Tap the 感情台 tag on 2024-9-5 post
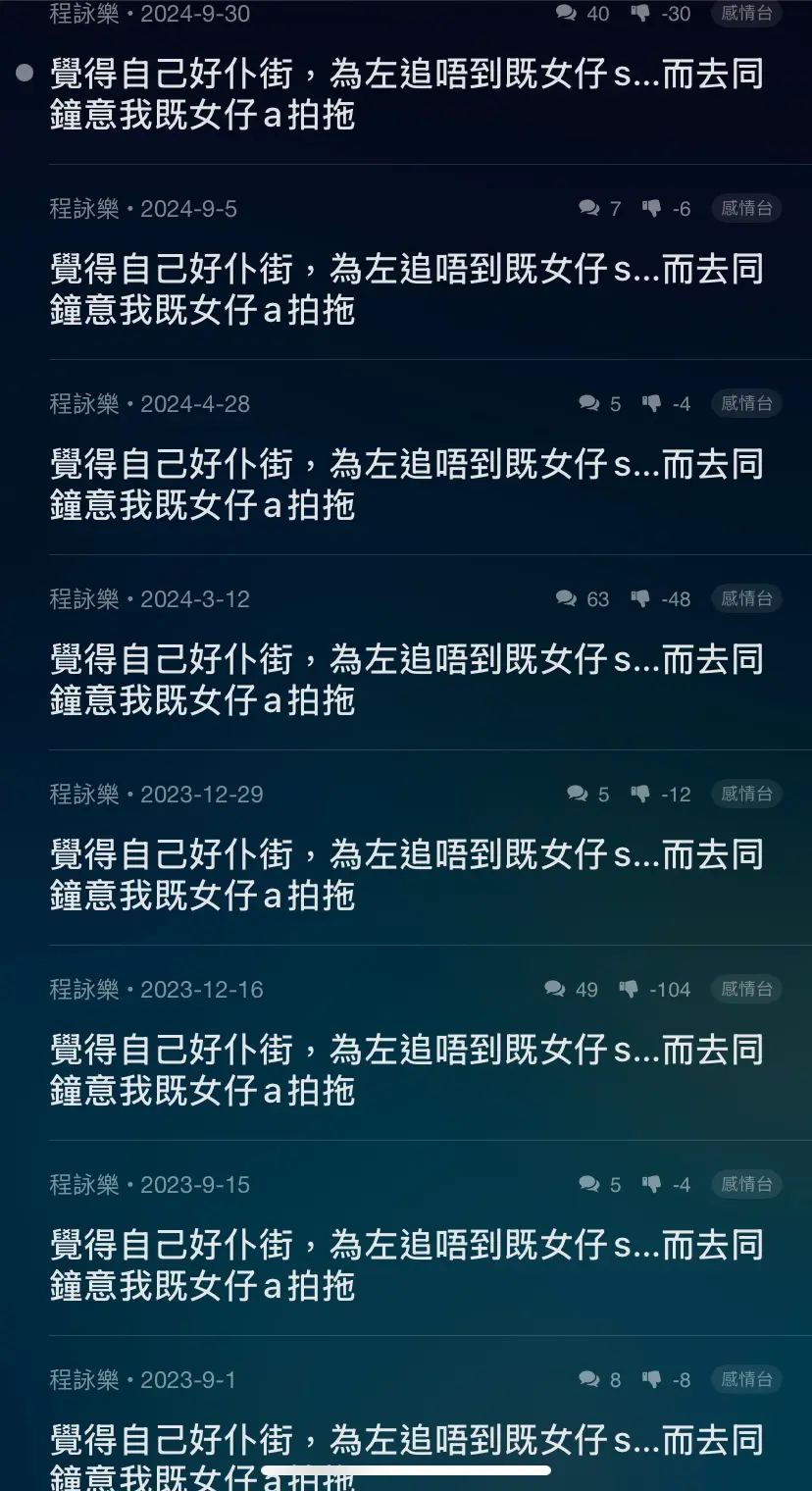 point(746,208)
